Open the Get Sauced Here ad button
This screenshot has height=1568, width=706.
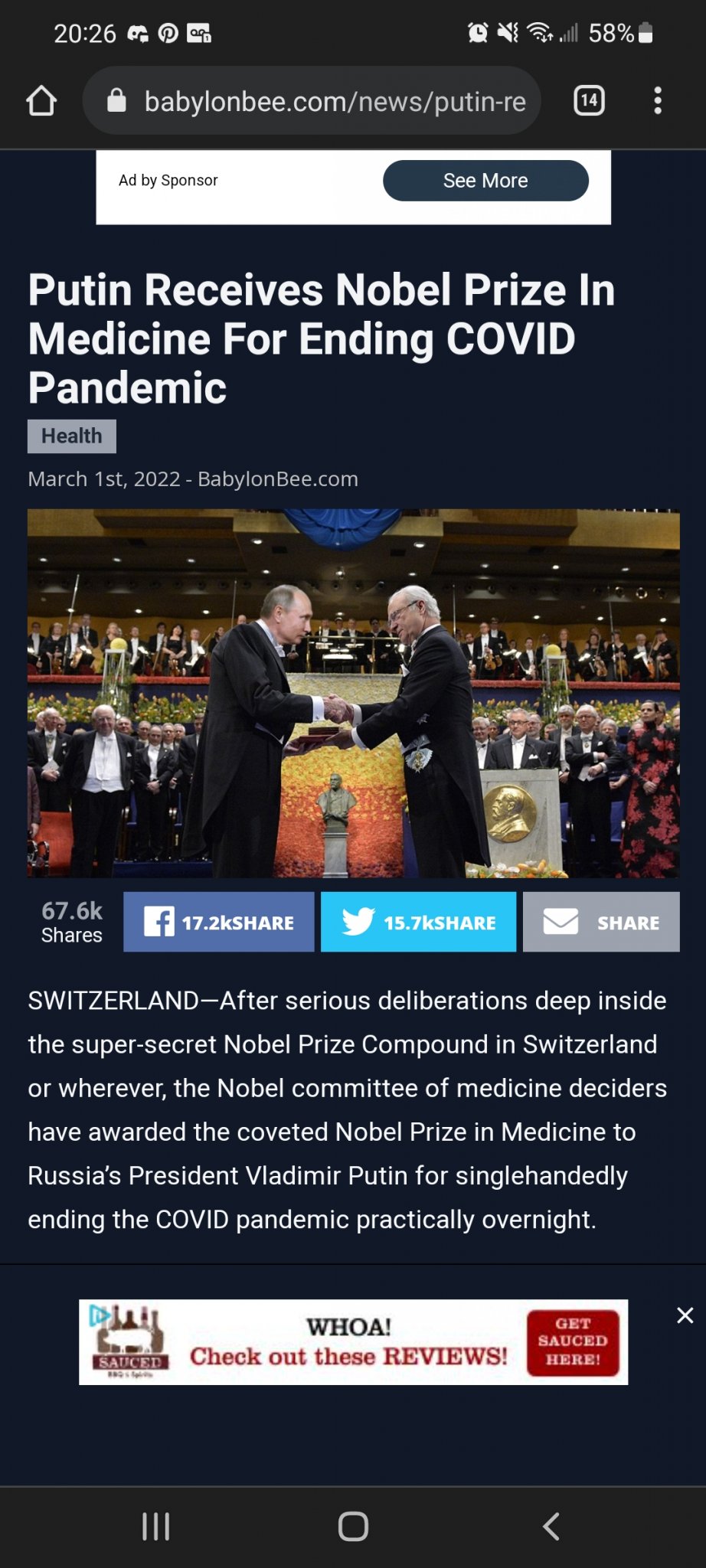tap(573, 1342)
